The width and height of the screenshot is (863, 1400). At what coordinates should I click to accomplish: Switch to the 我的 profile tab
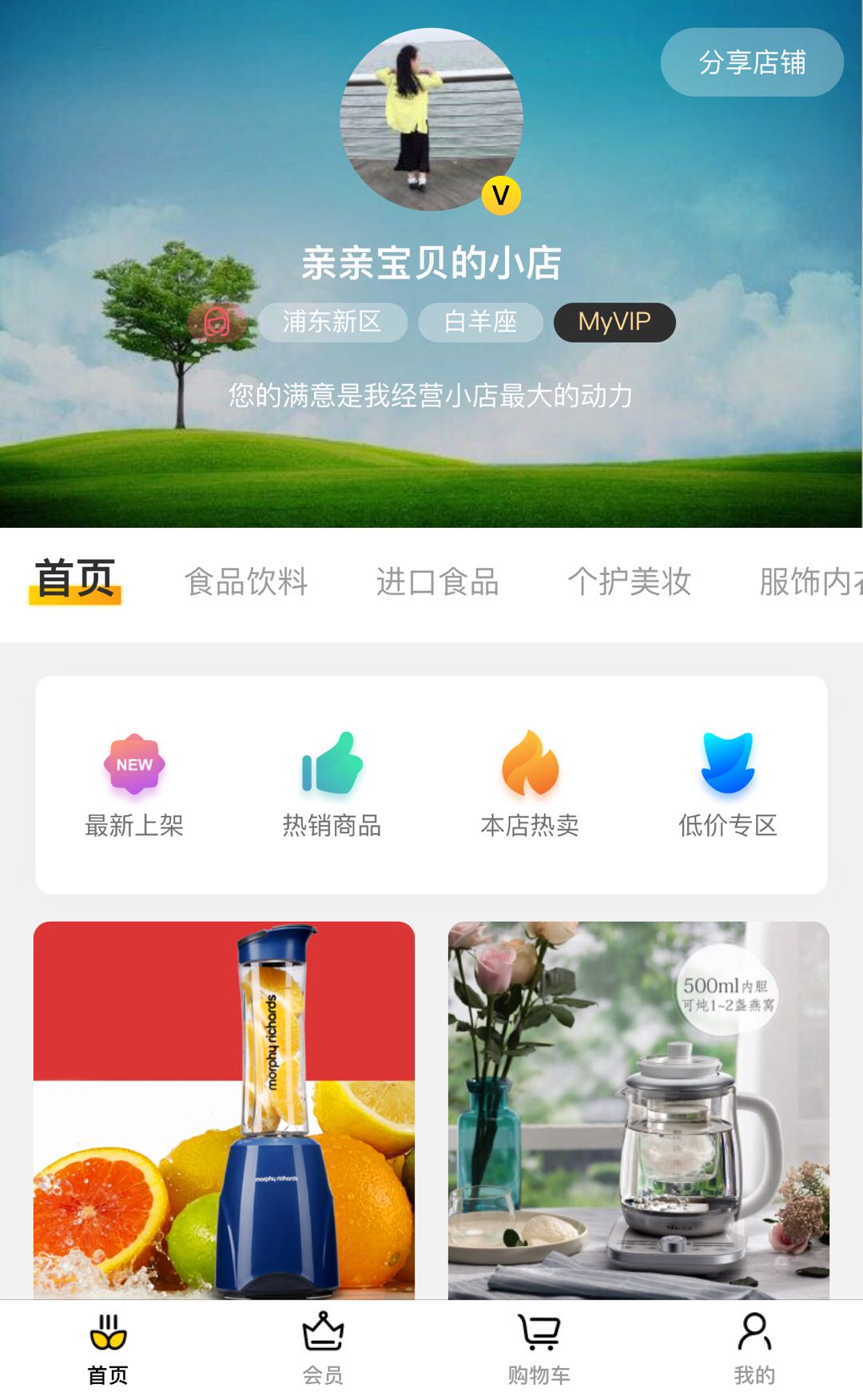(x=754, y=1348)
